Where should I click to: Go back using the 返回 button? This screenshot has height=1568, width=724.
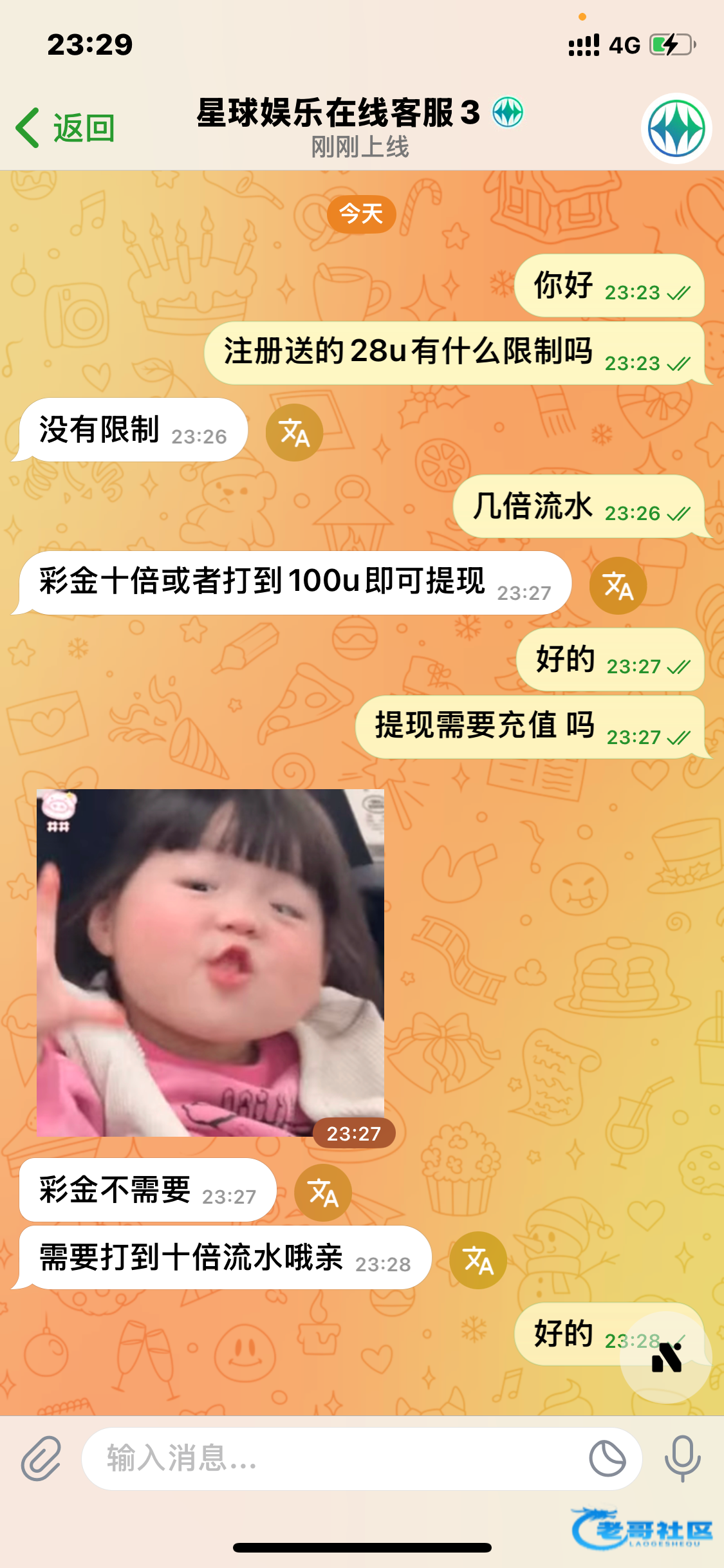[x=66, y=128]
